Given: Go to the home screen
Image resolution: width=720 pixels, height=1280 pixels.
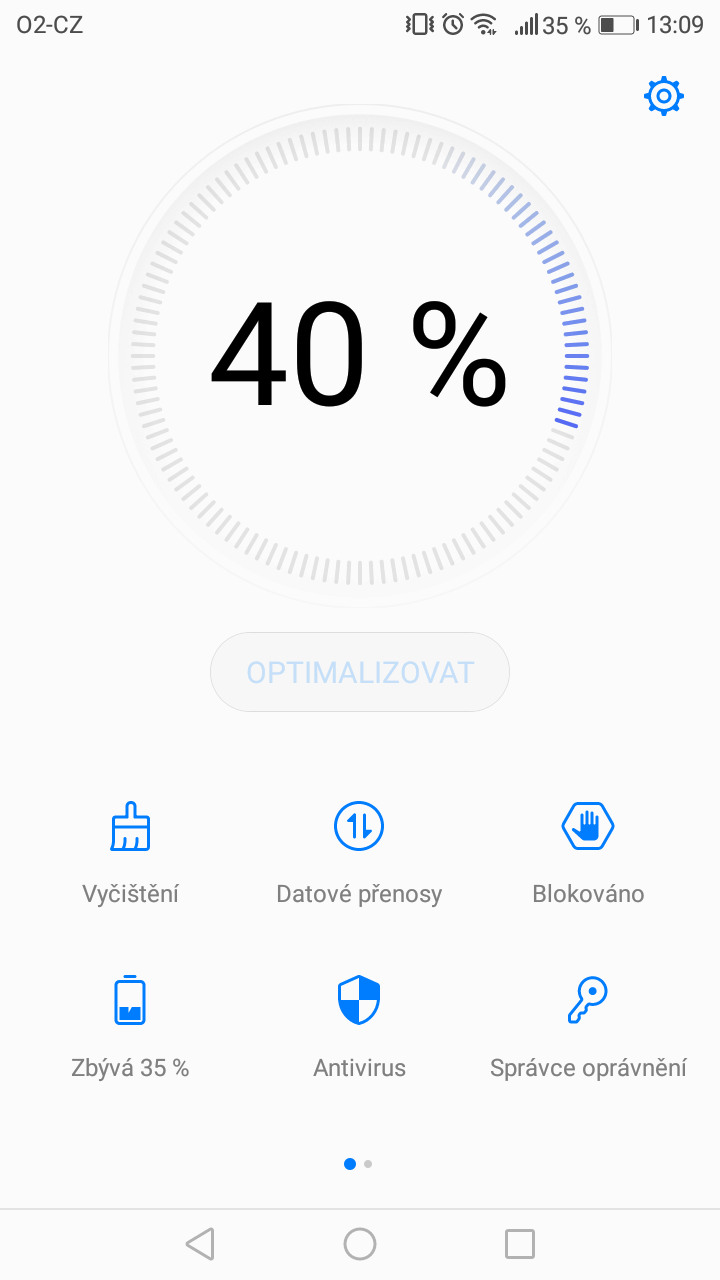Looking at the screenshot, I should point(360,1244).
